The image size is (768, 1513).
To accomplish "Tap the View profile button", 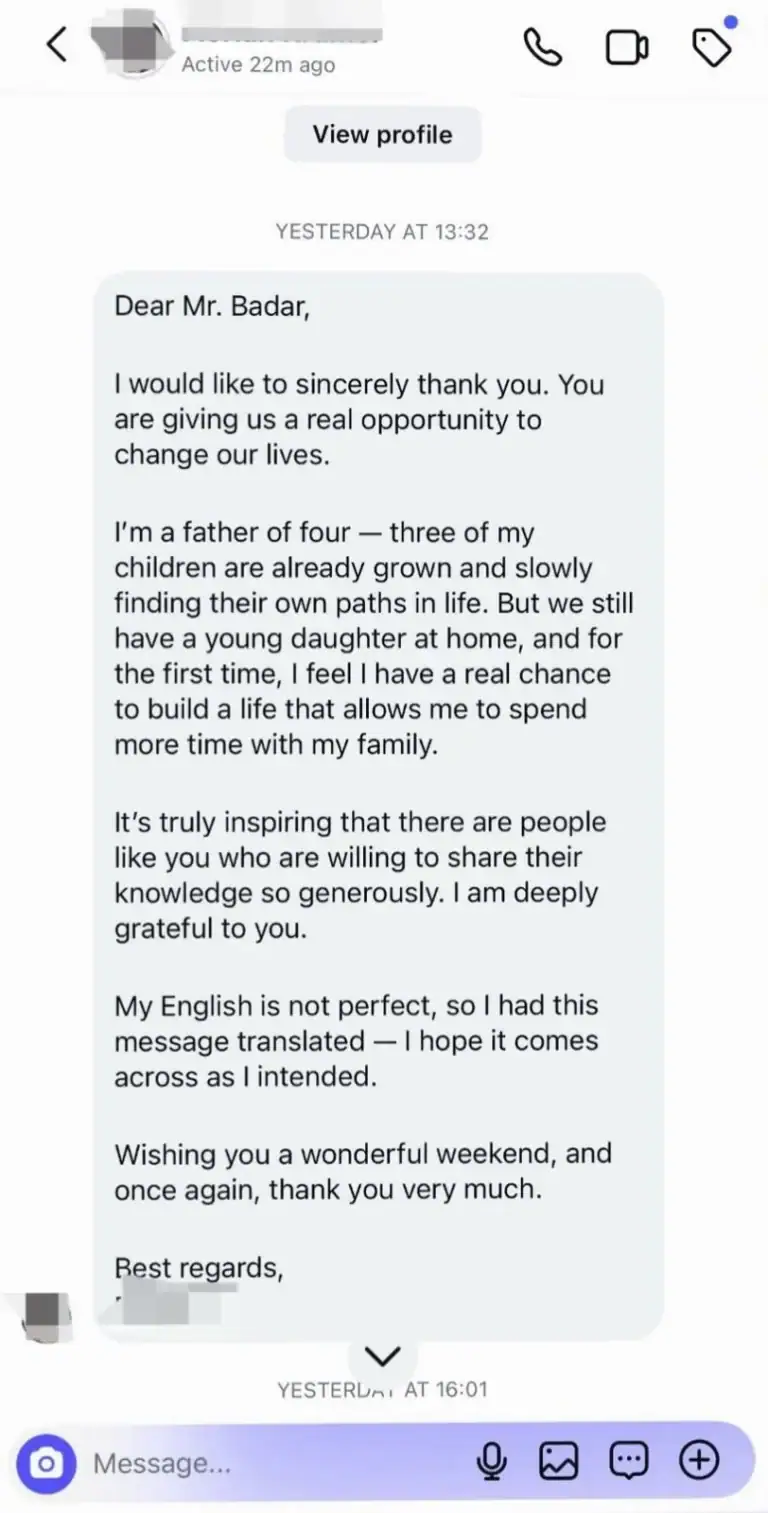I will pos(382,135).
